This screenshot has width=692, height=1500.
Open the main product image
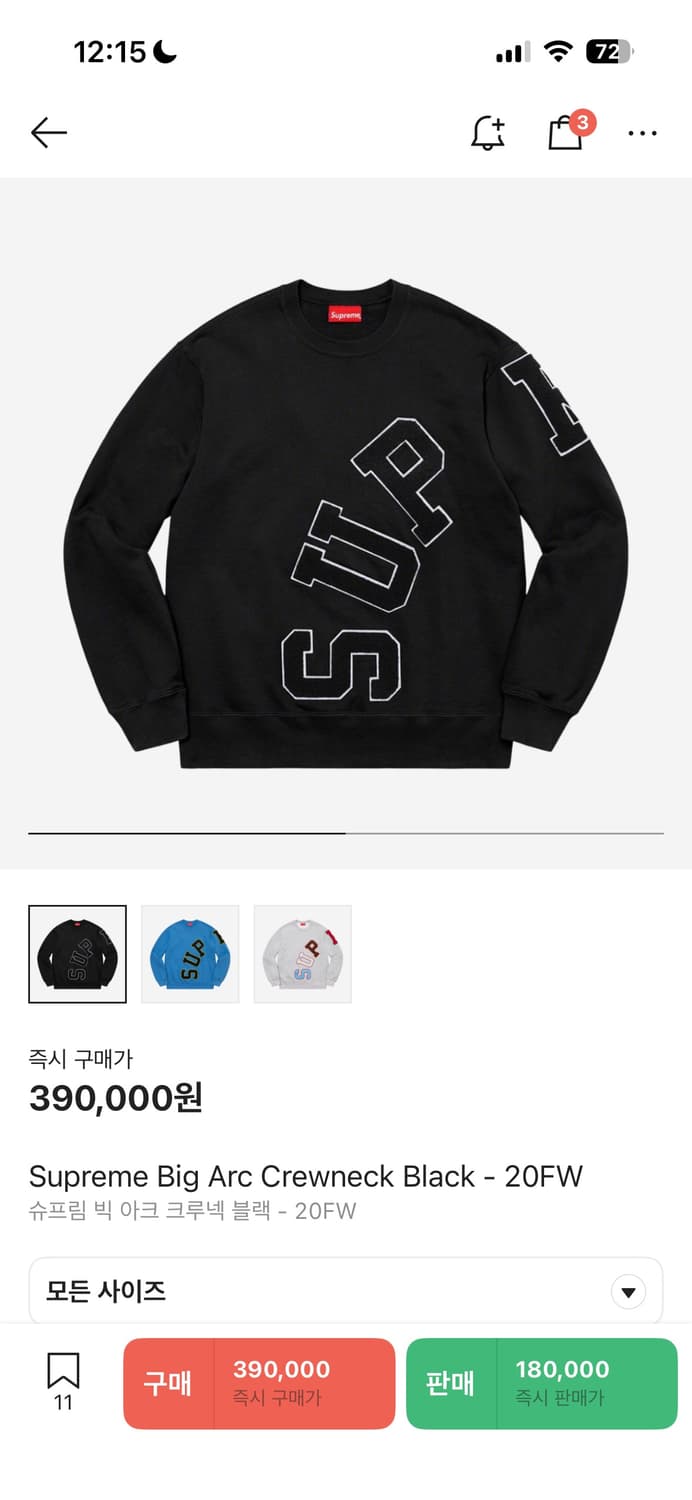click(346, 523)
